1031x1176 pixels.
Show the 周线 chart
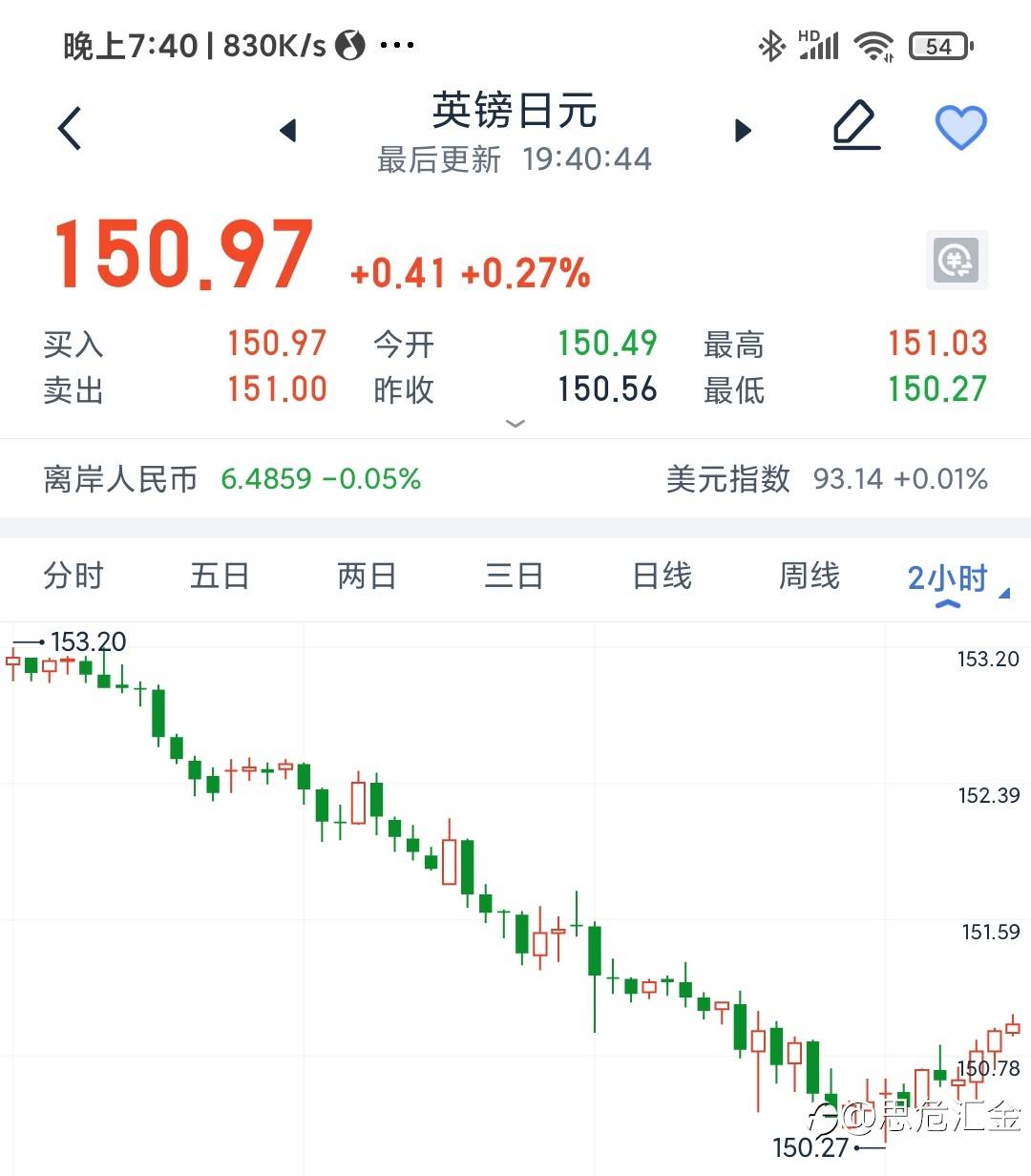click(810, 577)
